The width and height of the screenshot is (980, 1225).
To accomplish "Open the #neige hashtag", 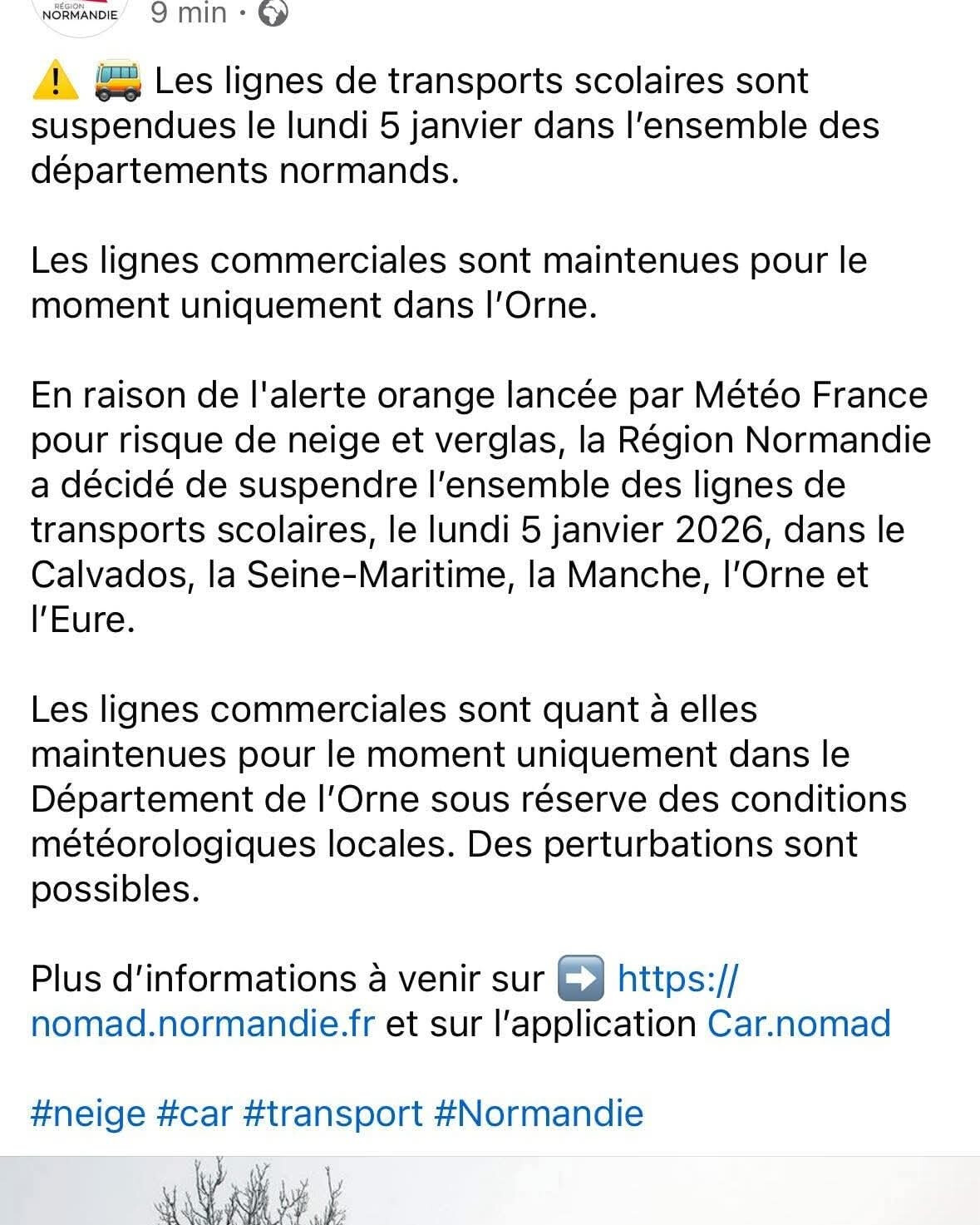I will coord(87,1113).
